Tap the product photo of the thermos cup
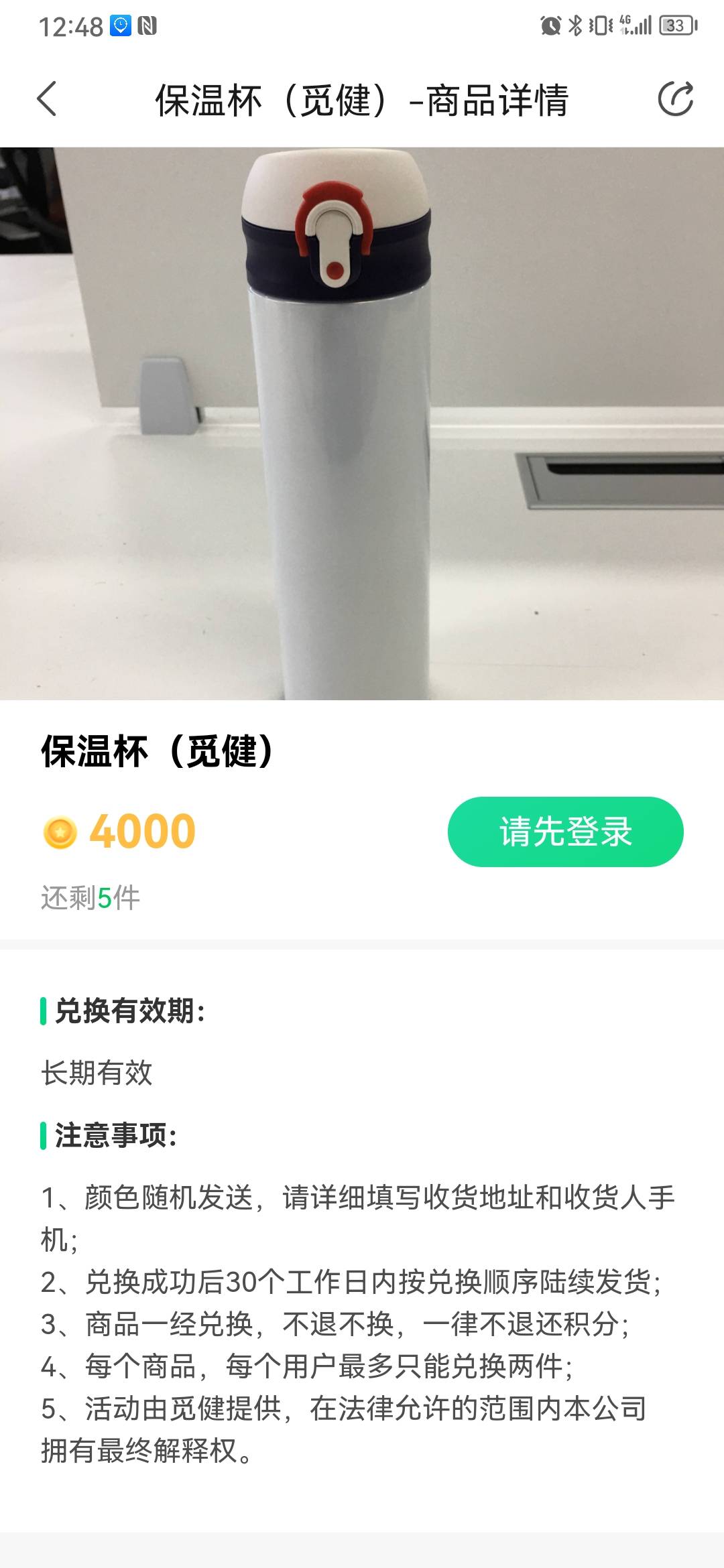 [335, 422]
